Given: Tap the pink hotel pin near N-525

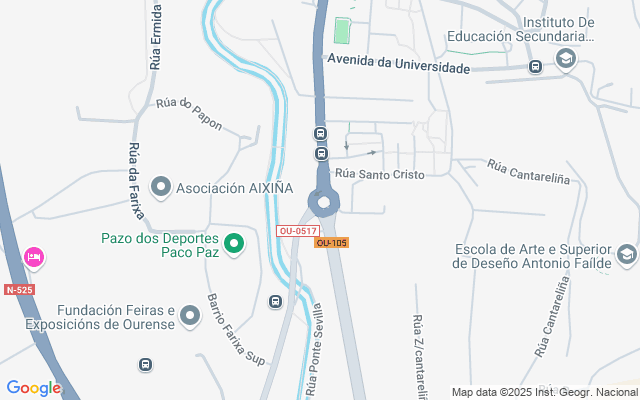Looking at the screenshot, I should tap(34, 258).
